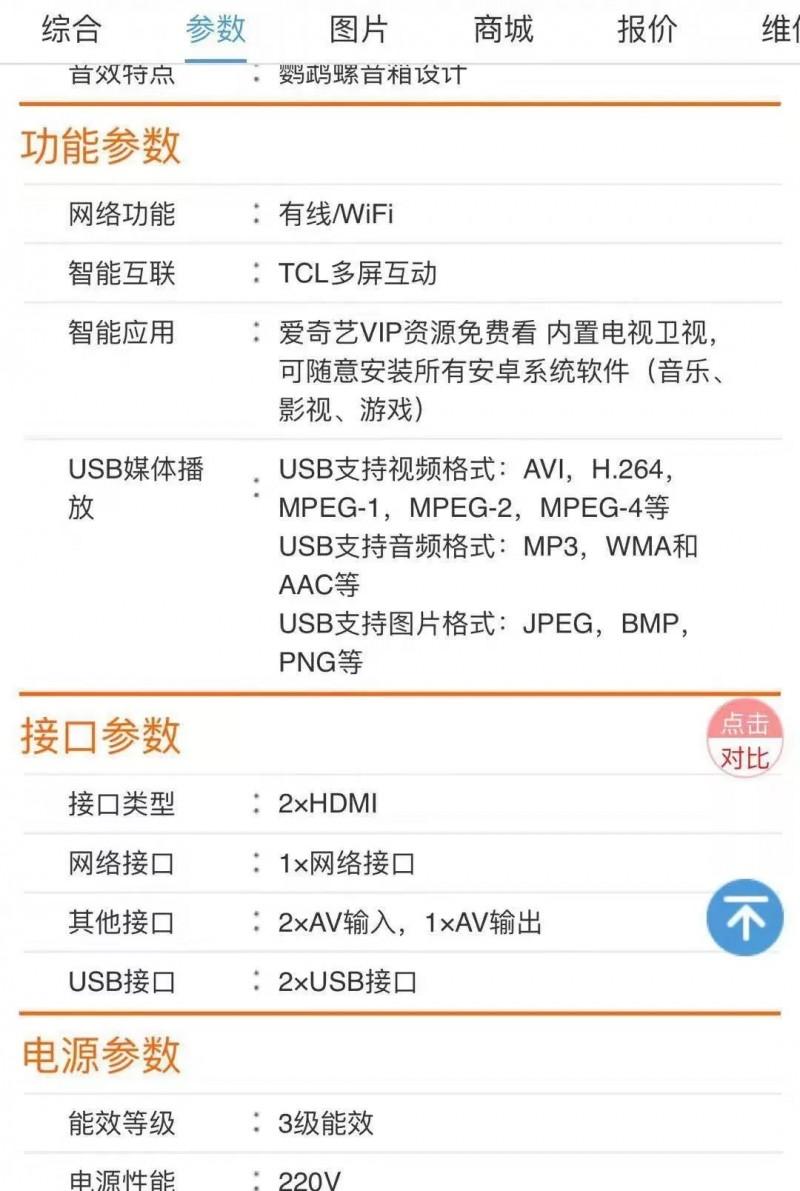Screen dimensions: 800x1191
Task: Open the 图片 tab
Action: click(x=359, y=30)
